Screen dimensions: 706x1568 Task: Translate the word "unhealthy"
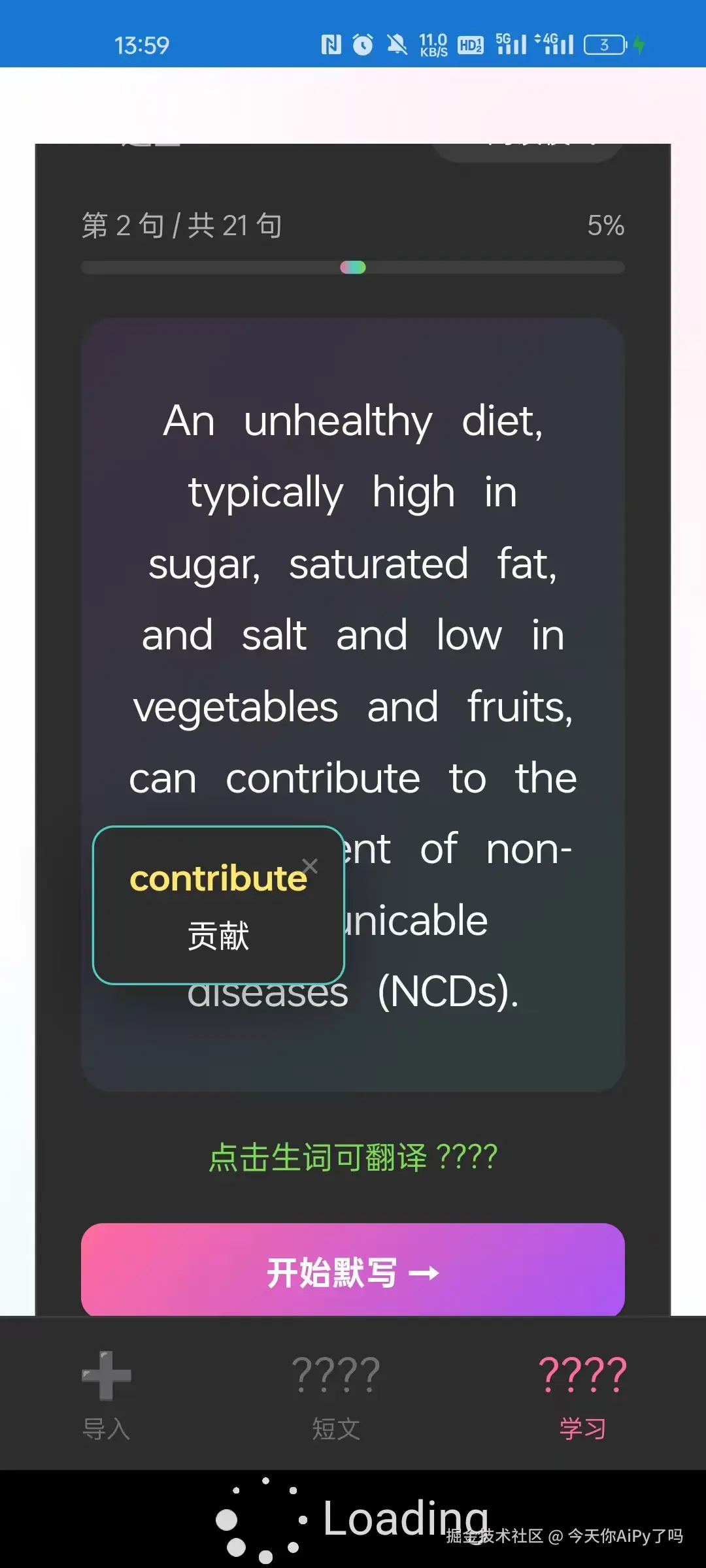338,421
